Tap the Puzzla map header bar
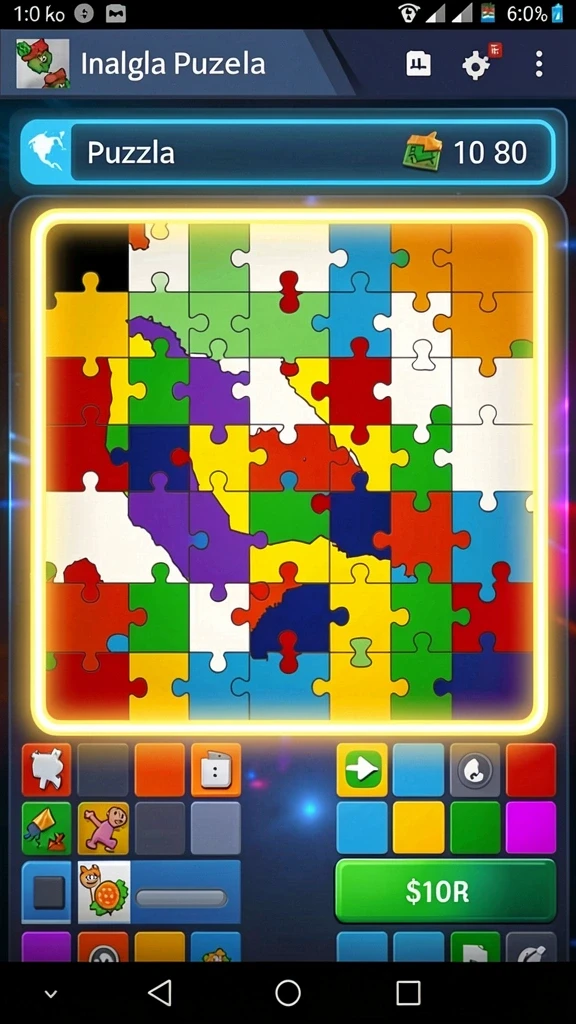The height and width of the screenshot is (1024, 576). (288, 152)
